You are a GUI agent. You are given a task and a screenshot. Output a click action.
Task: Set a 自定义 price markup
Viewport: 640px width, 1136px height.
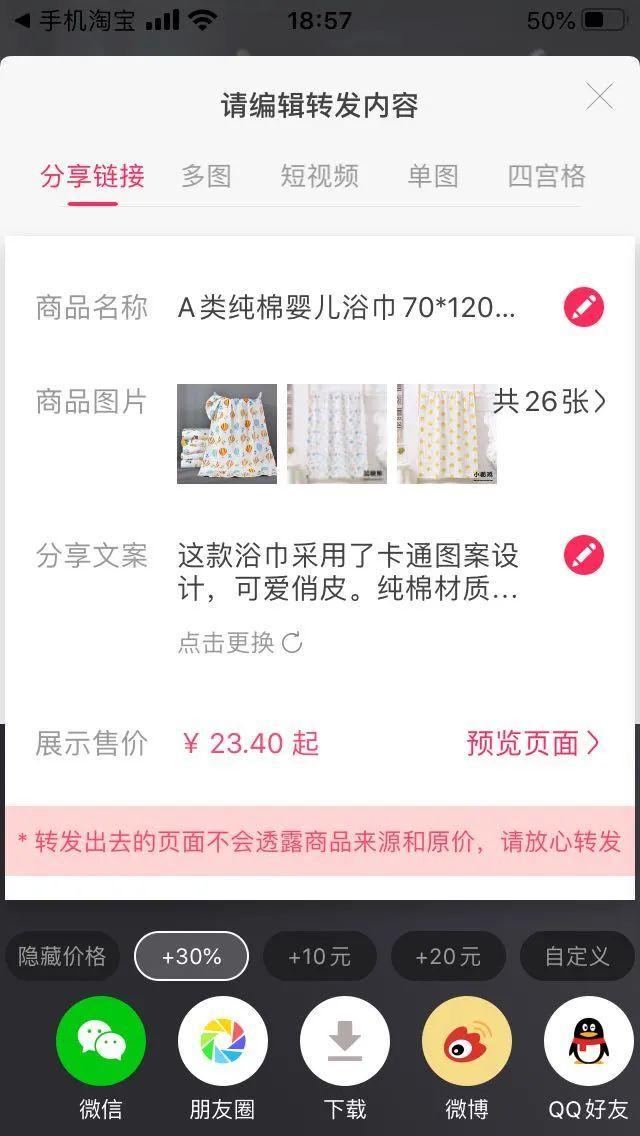pos(577,956)
